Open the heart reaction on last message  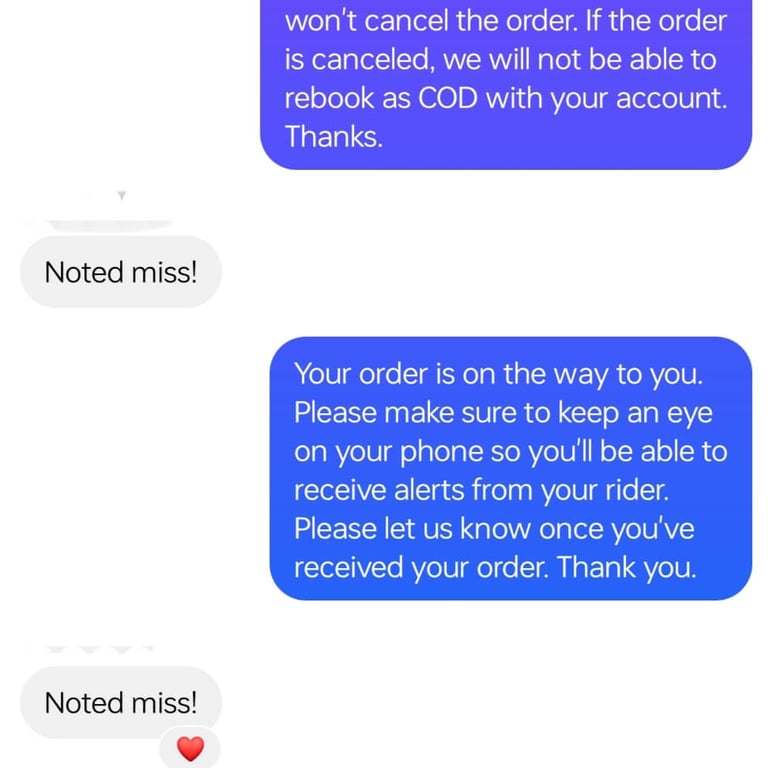pyautogui.click(x=190, y=748)
